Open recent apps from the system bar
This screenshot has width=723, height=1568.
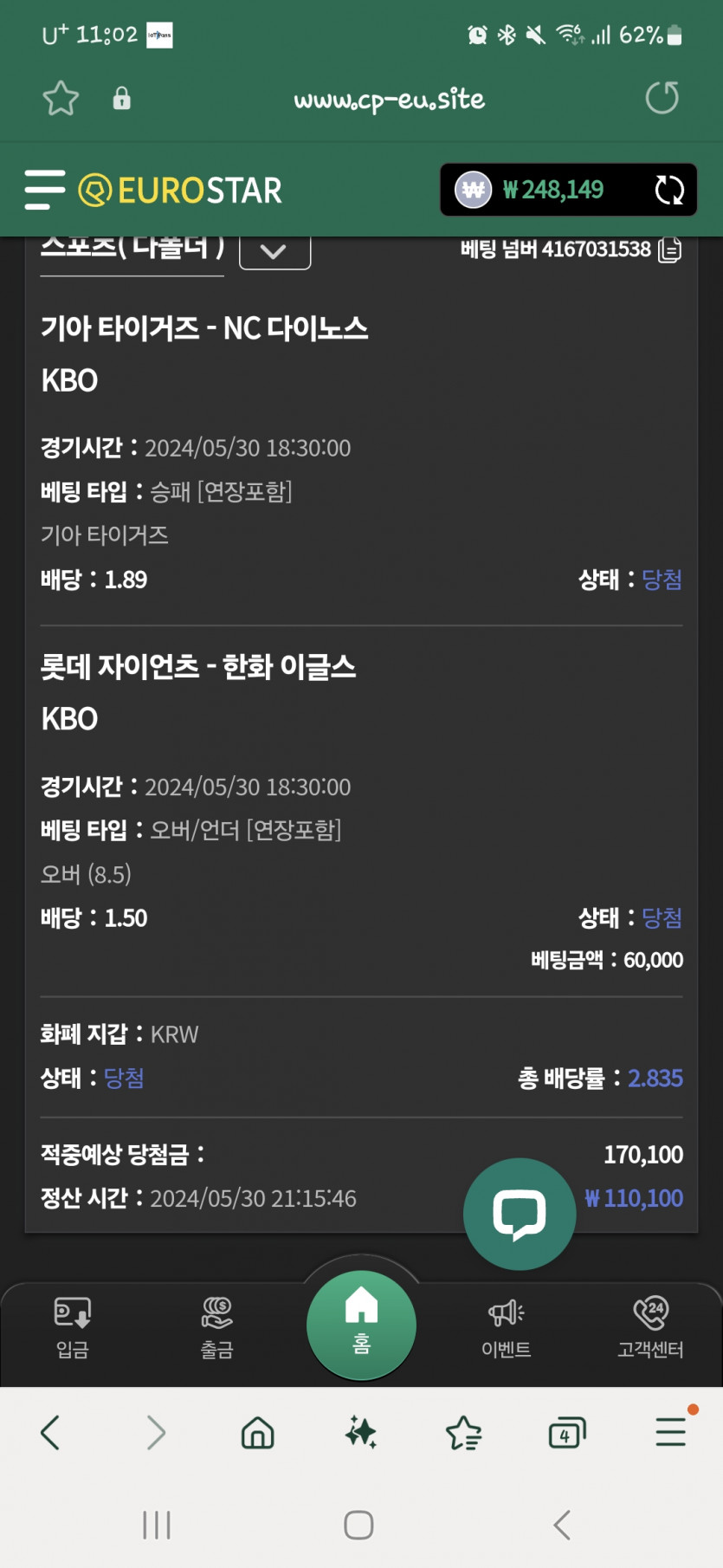(157, 1525)
